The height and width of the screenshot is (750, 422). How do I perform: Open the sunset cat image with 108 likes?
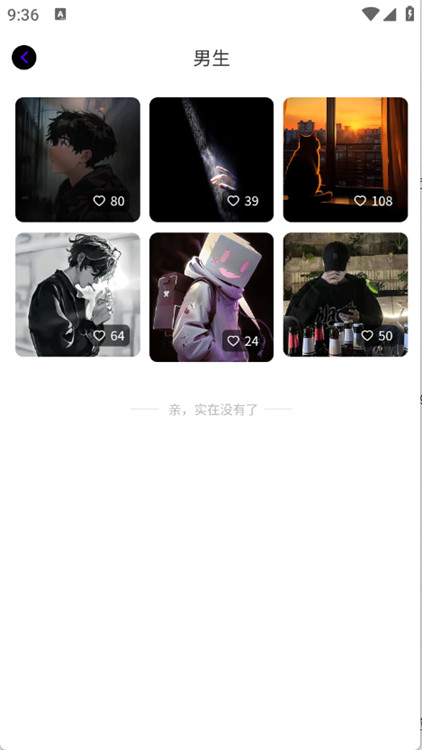tap(345, 159)
